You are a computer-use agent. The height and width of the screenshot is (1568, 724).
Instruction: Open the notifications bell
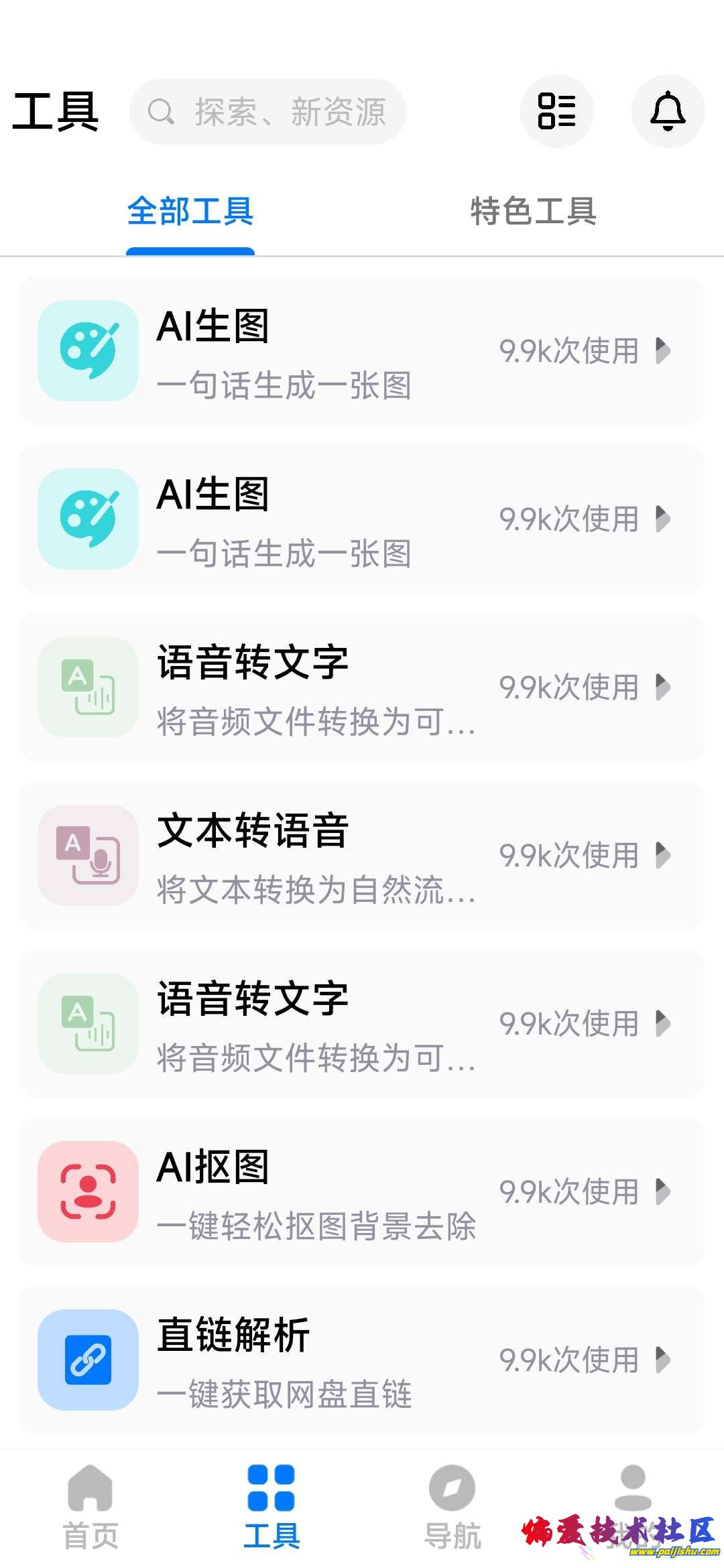(x=668, y=111)
